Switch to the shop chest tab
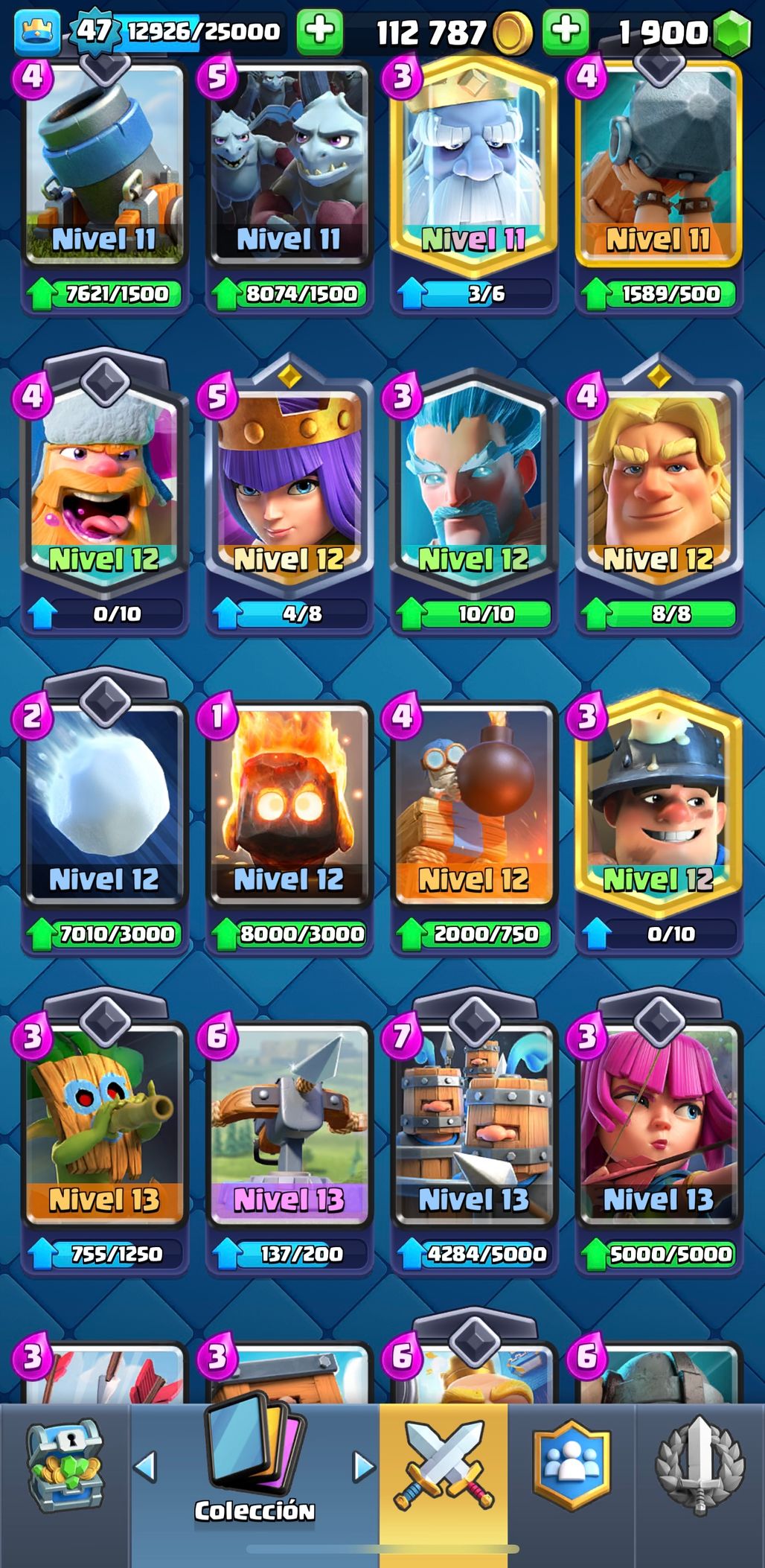The image size is (765, 1568). [x=65, y=1465]
